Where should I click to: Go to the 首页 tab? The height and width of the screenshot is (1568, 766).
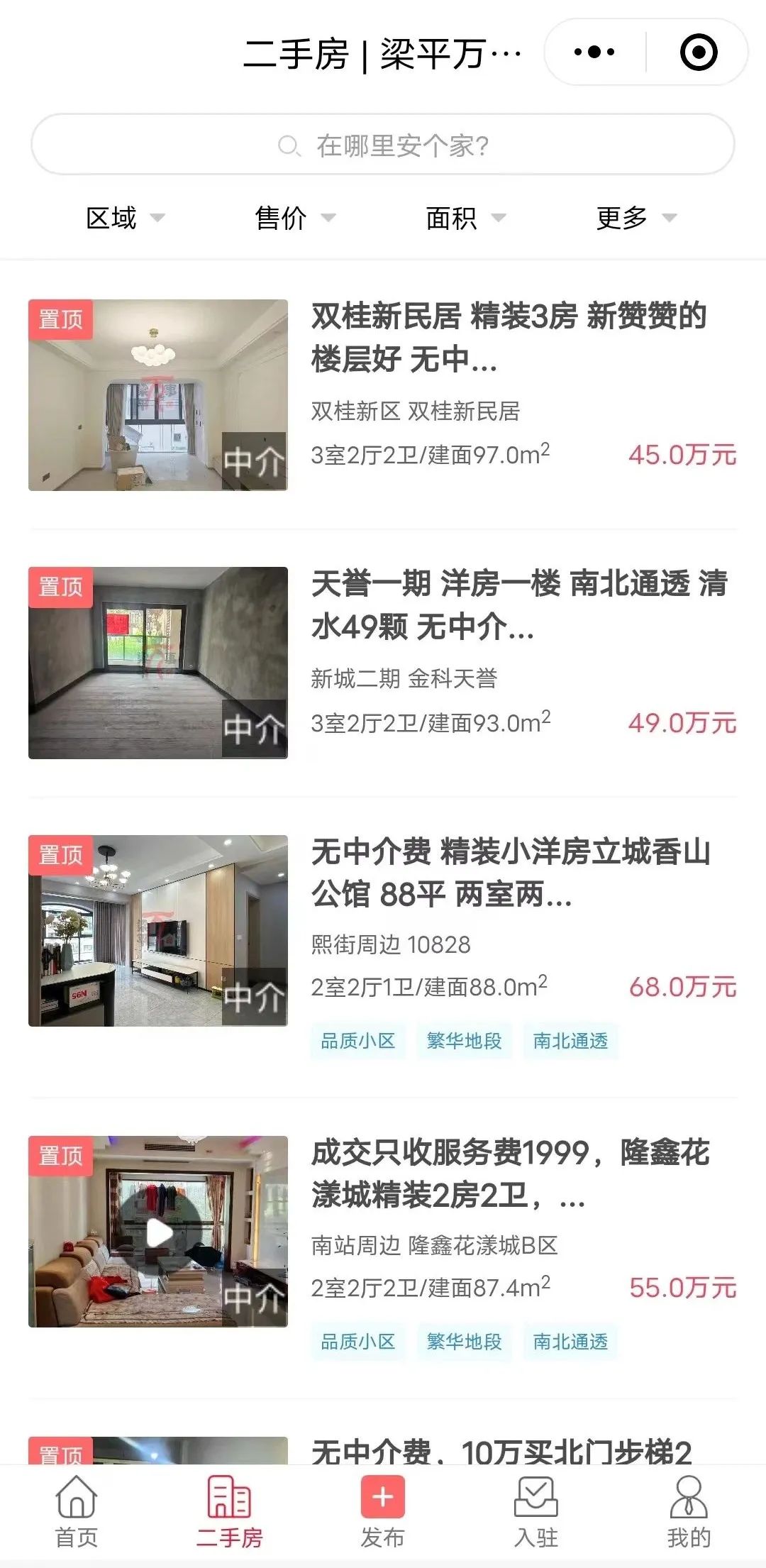77,1512
